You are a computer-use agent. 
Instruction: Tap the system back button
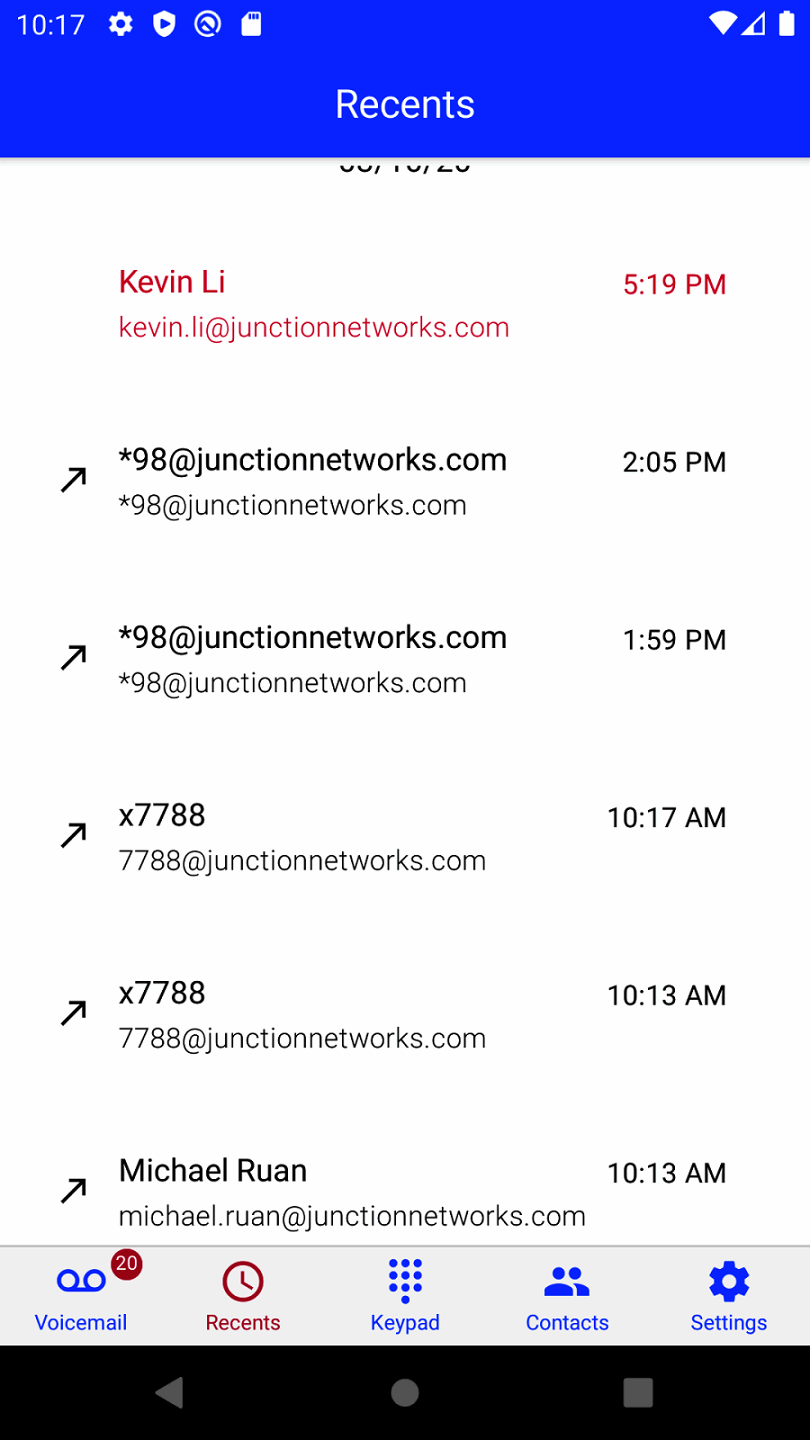click(x=170, y=1392)
